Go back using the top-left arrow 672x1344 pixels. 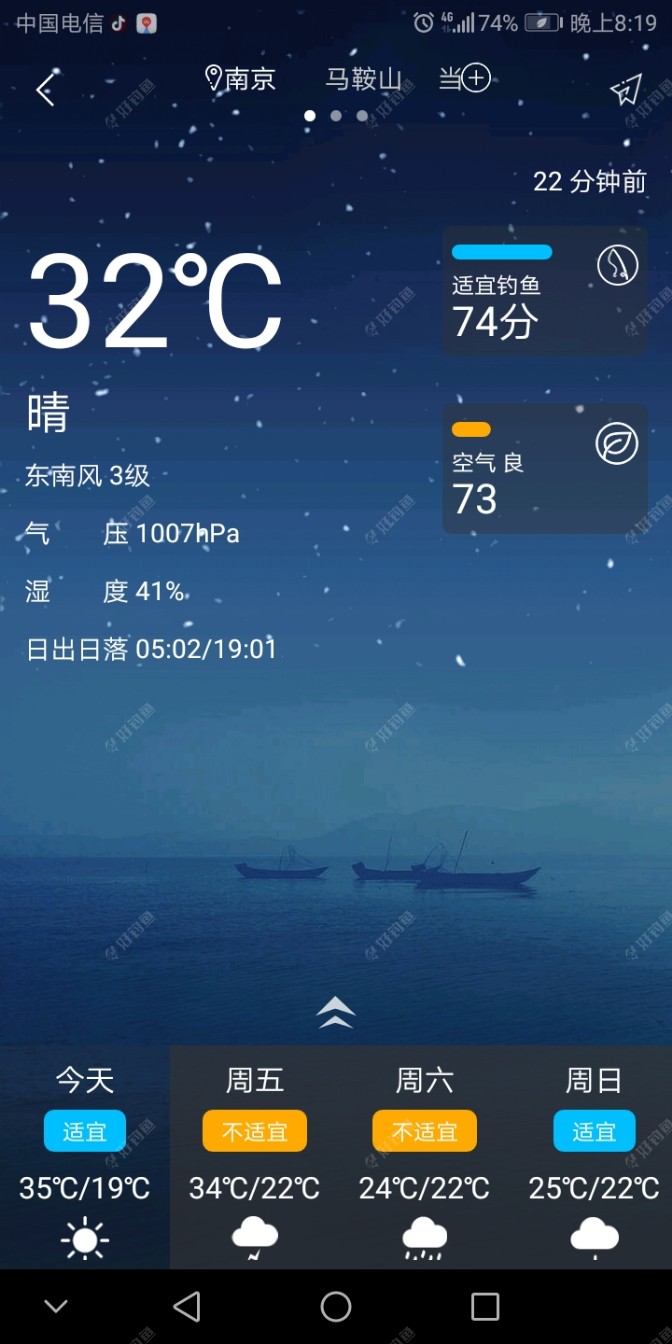(x=45, y=90)
